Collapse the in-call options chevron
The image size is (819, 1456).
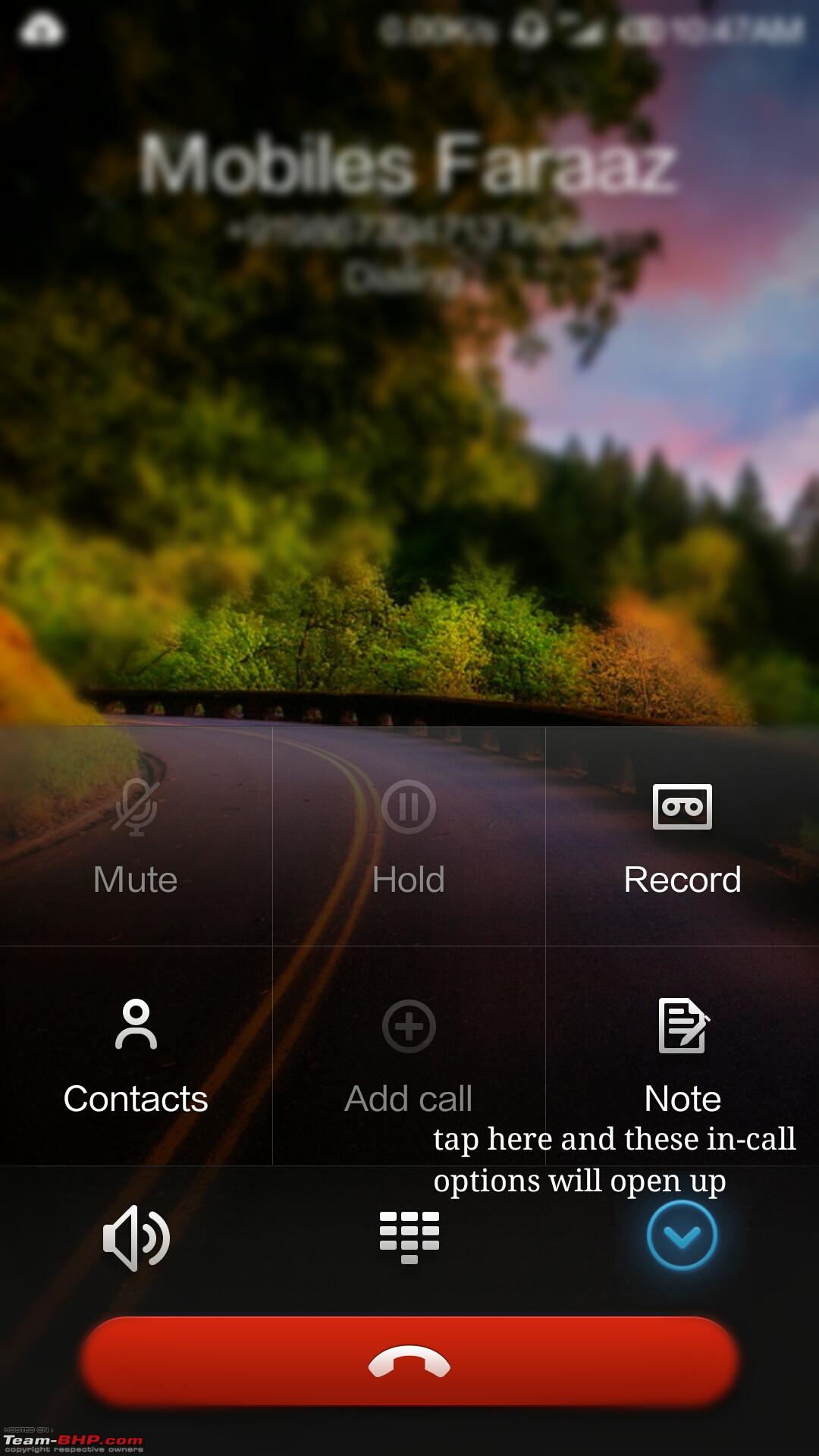point(682,1236)
